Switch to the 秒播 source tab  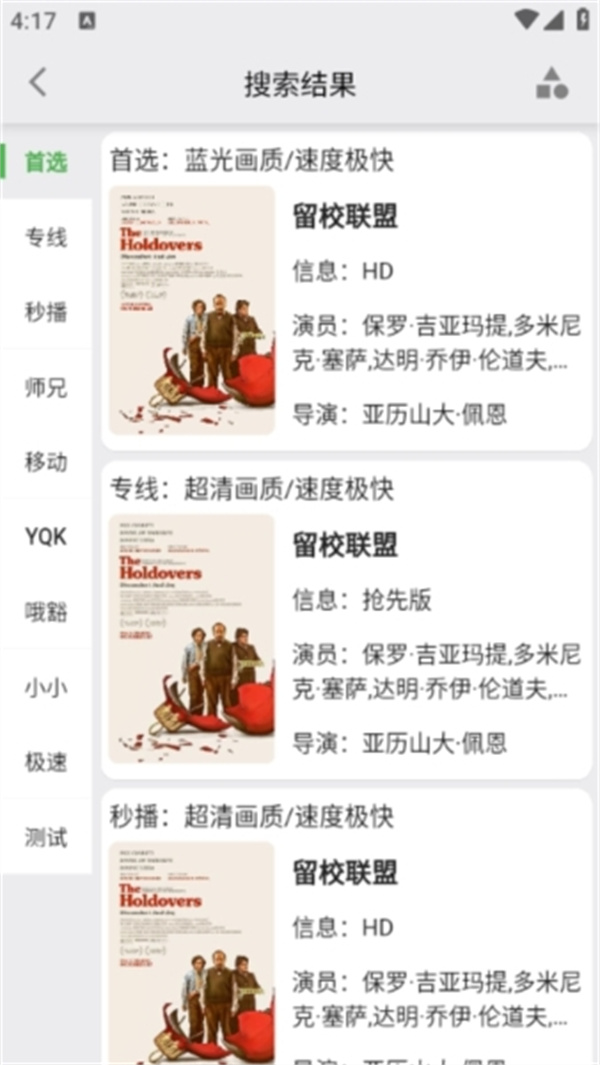[46, 312]
